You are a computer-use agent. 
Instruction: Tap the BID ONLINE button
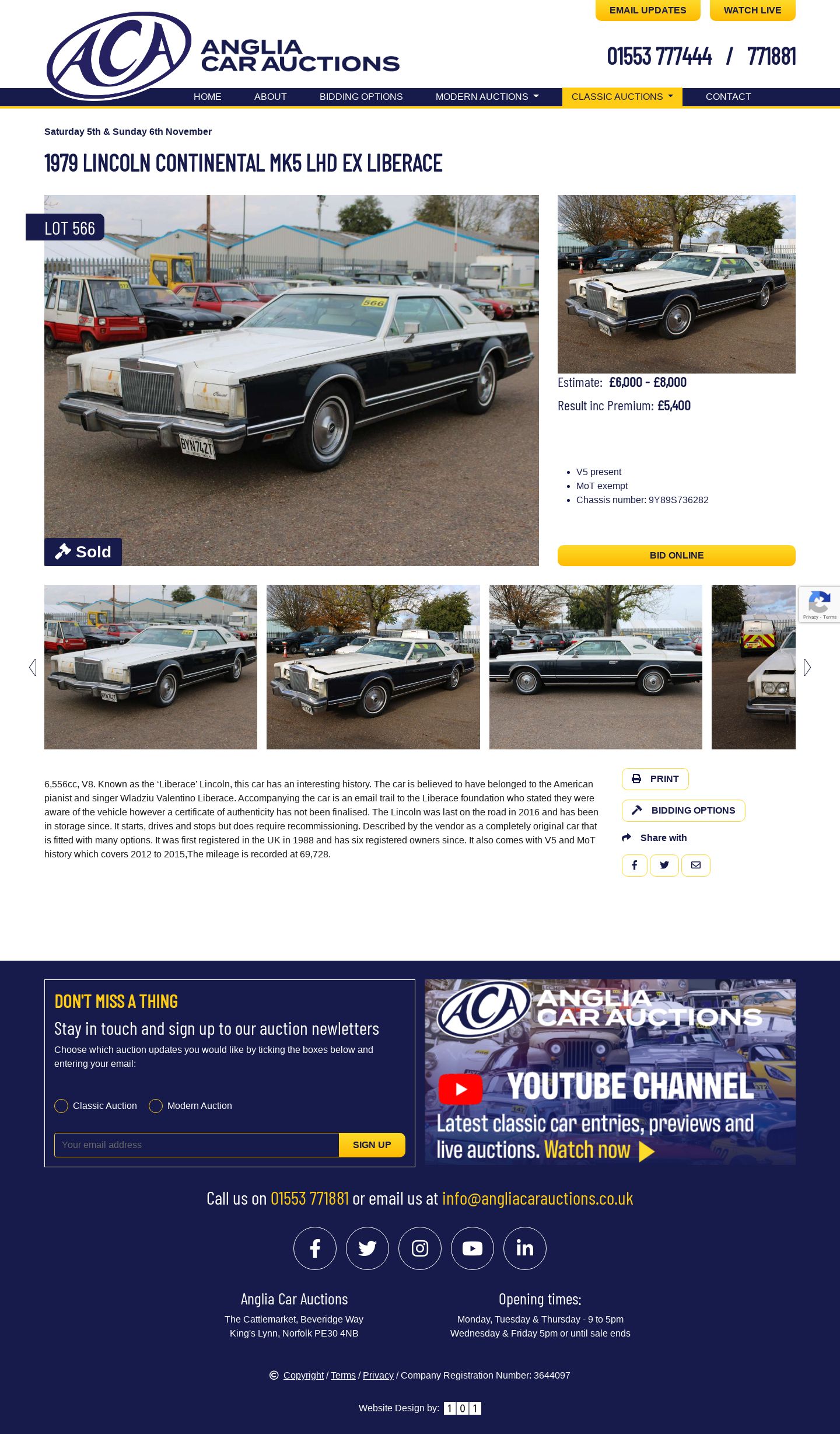[676, 555]
